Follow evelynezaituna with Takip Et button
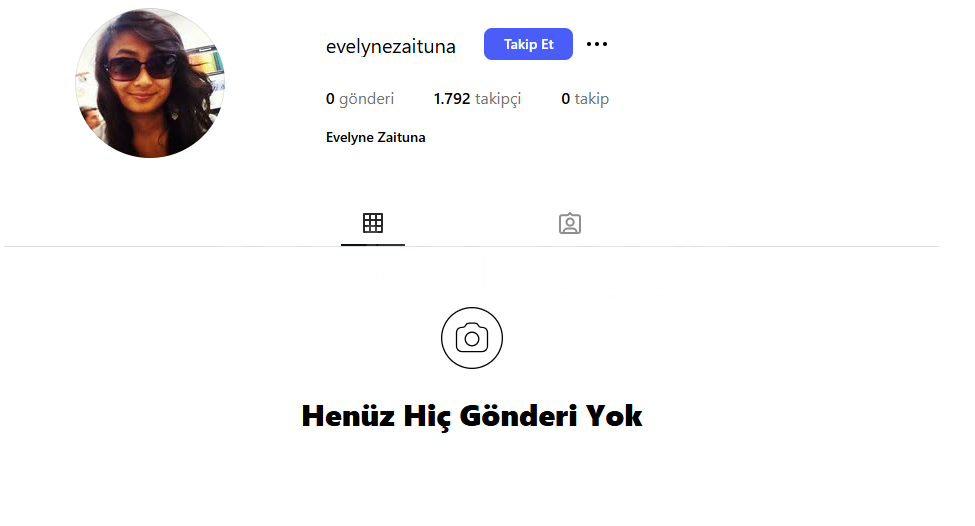This screenshot has width=975, height=526. [528, 44]
